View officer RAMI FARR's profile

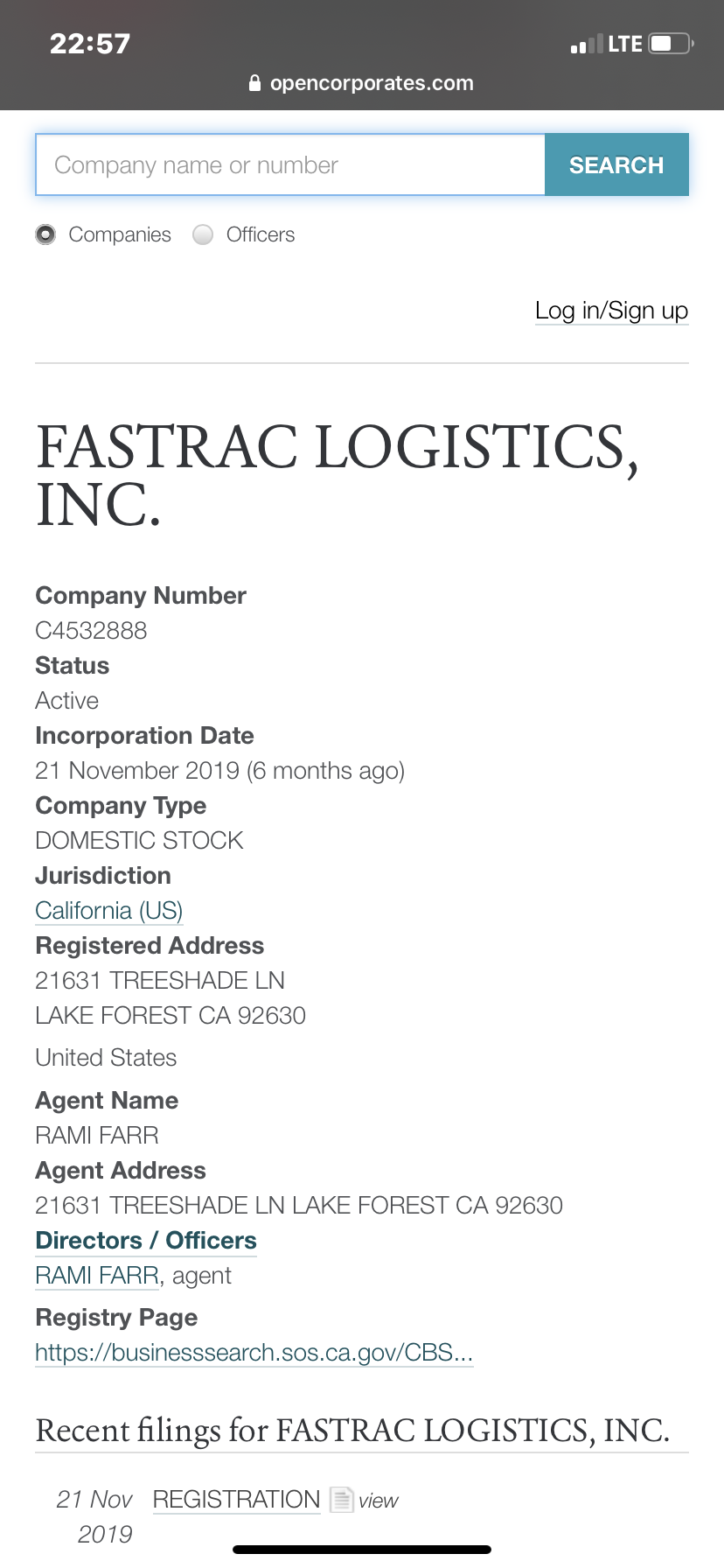97,1276
